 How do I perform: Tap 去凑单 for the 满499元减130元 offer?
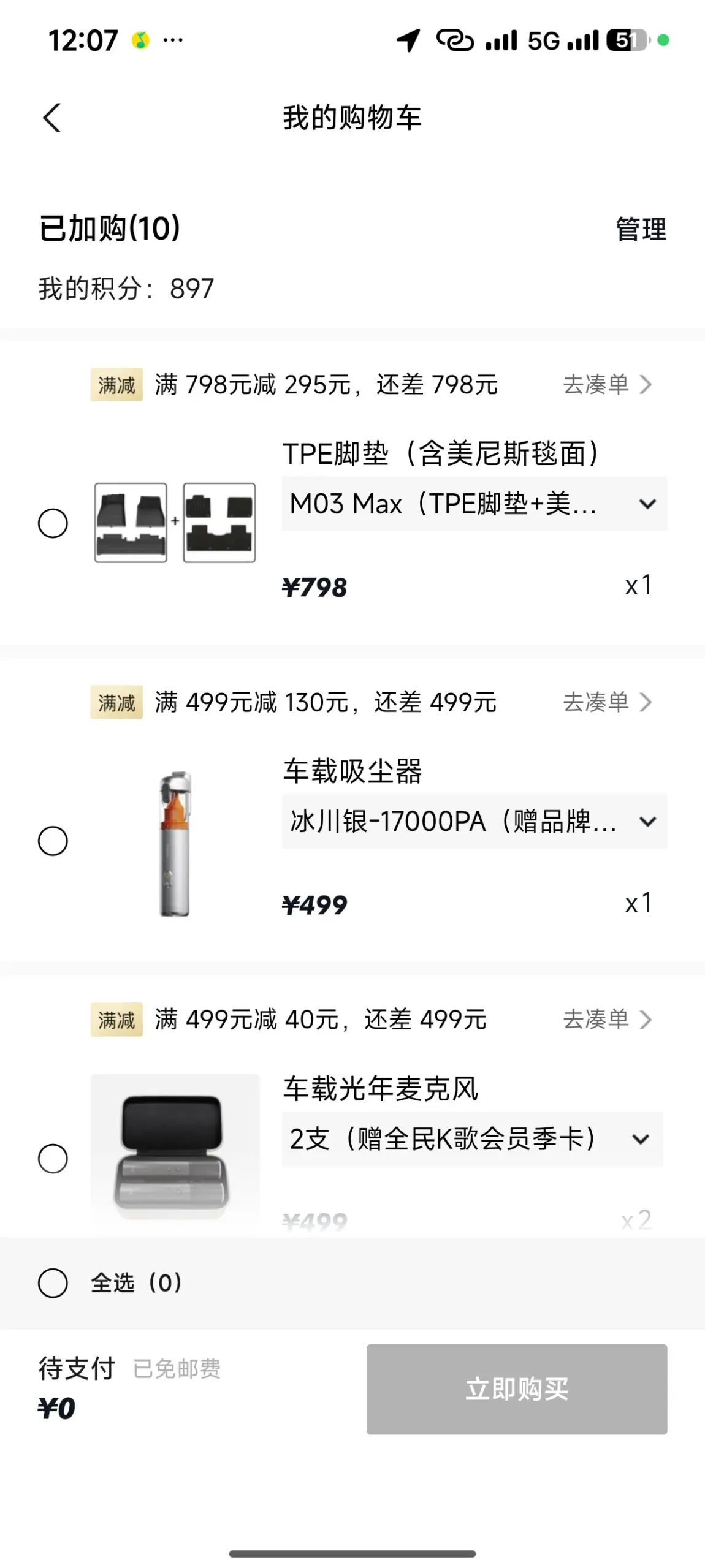[x=606, y=702]
